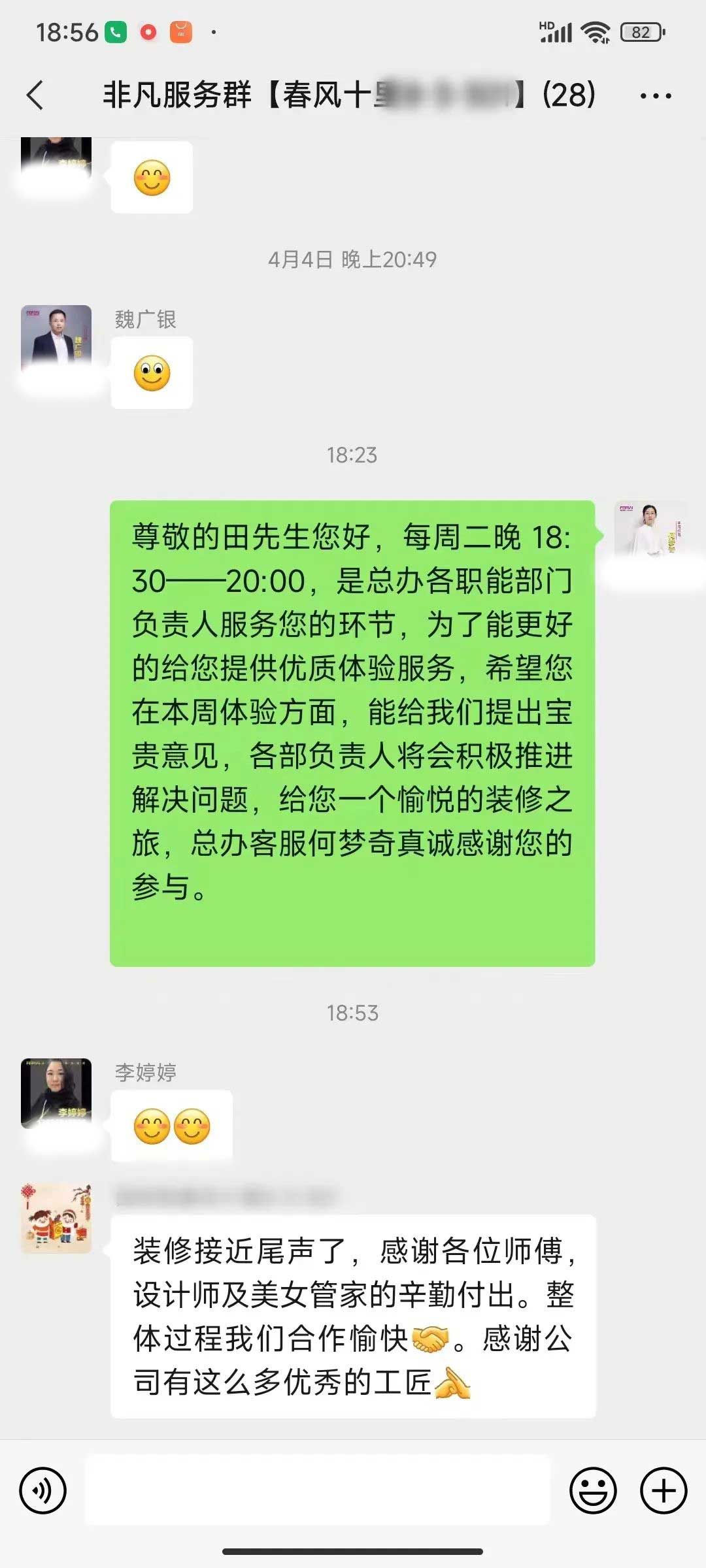Open the emoji picker
The image size is (706, 1568).
(593, 1491)
